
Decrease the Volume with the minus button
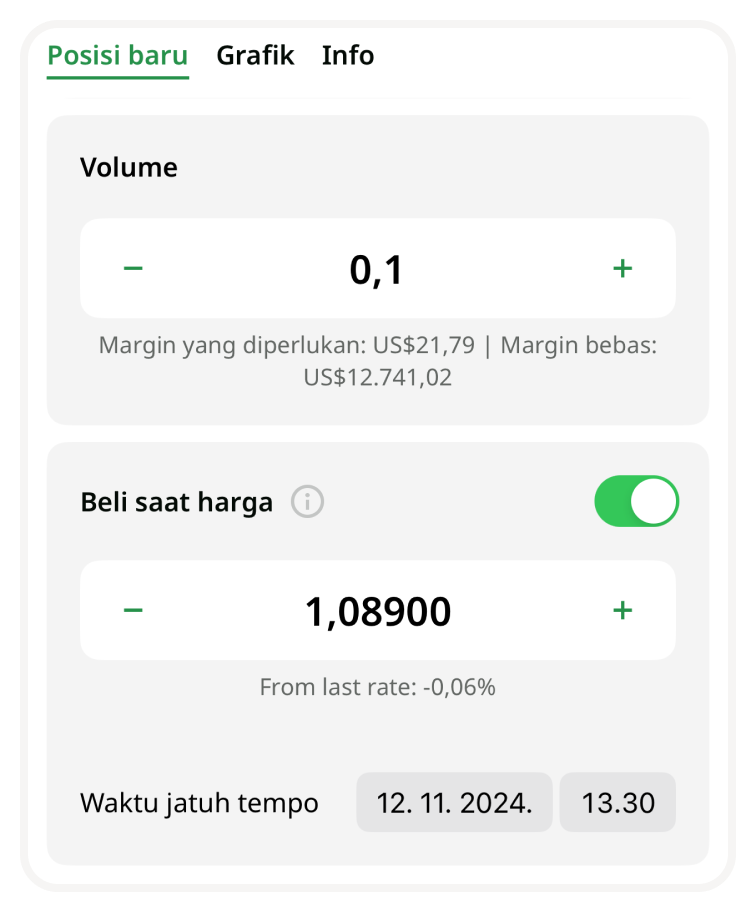133,268
